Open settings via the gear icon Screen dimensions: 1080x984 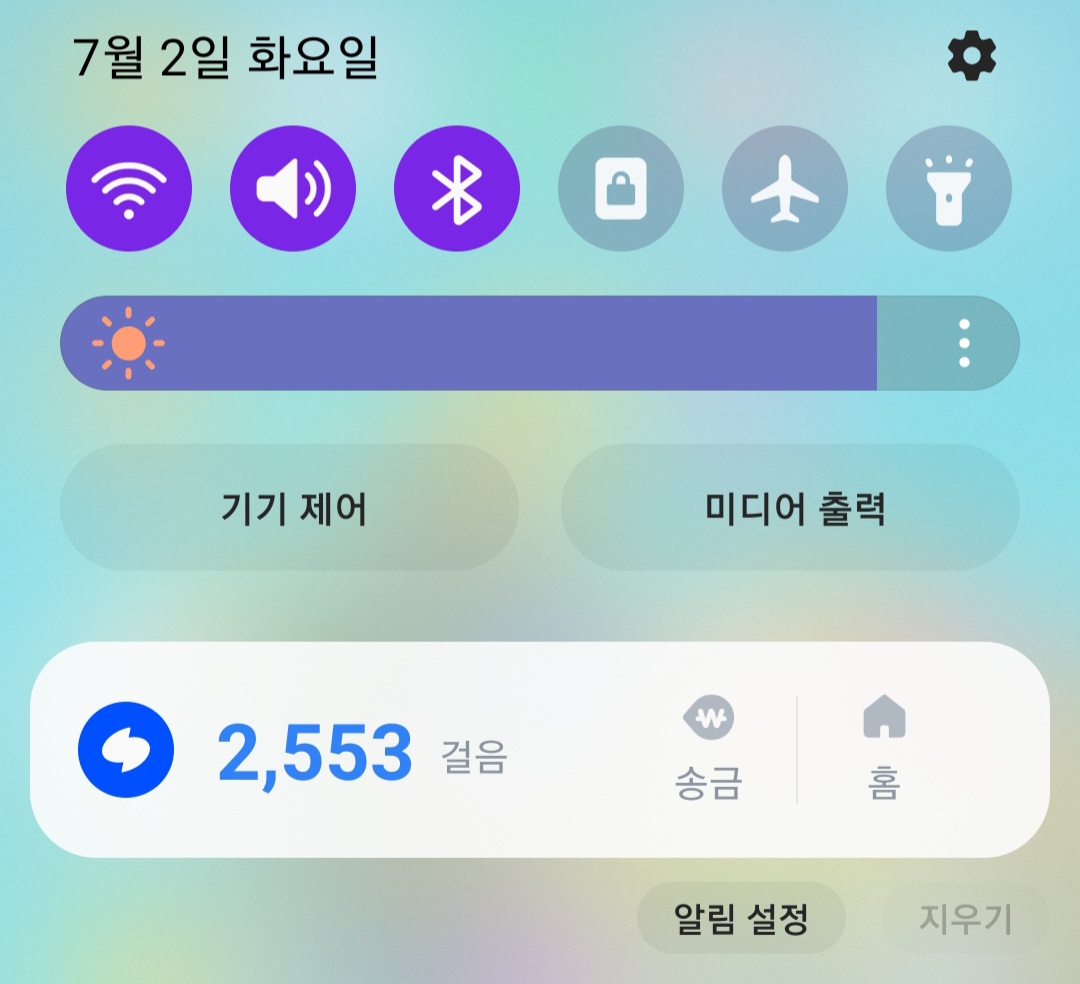(971, 57)
